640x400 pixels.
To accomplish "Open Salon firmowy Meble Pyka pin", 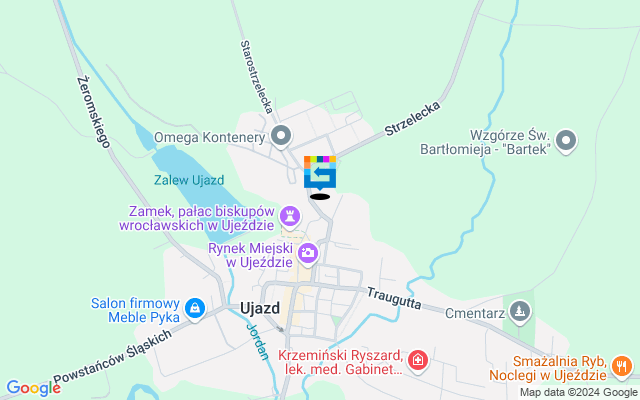I will [195, 309].
